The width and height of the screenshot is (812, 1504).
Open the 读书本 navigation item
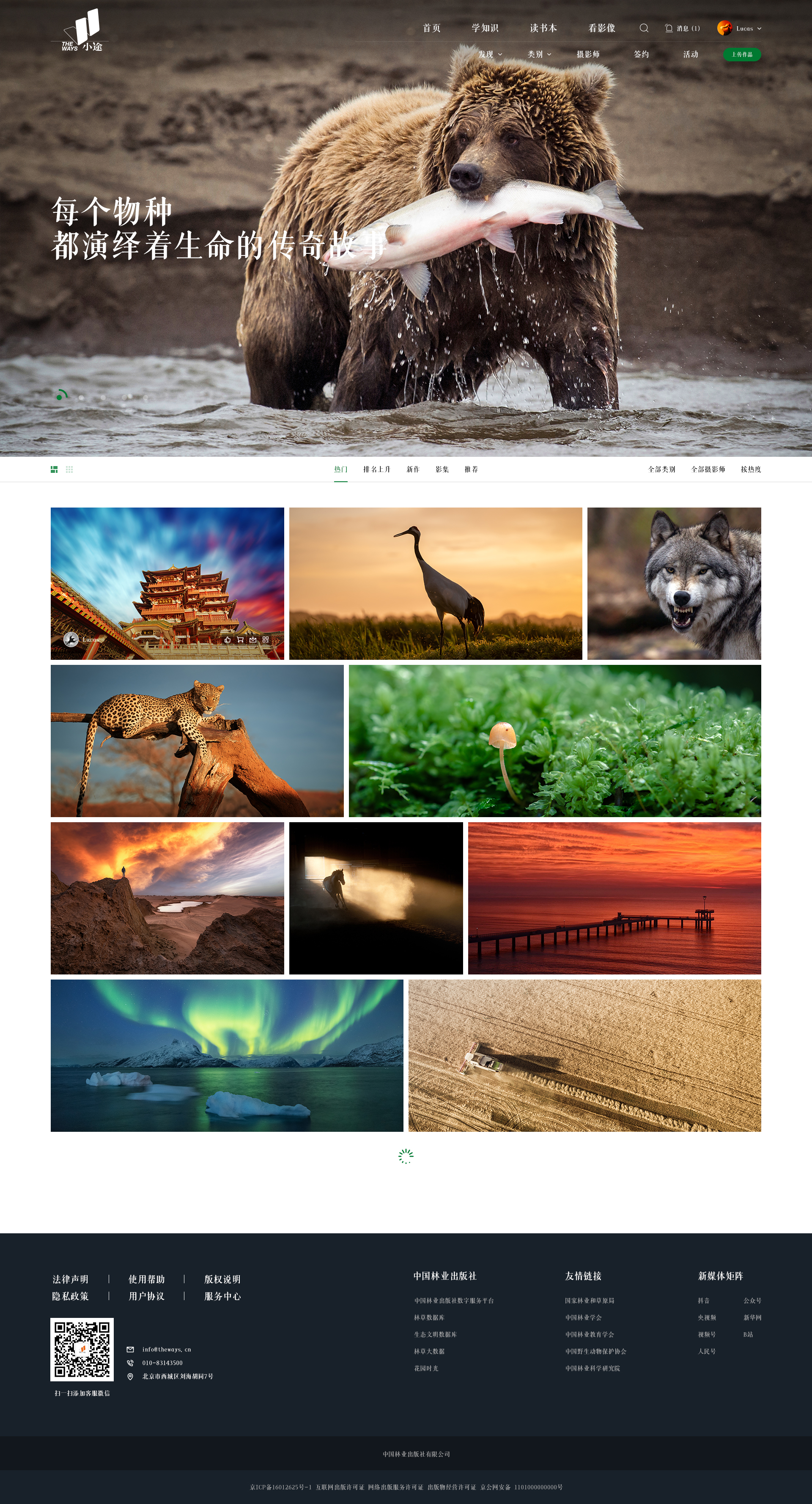click(543, 28)
